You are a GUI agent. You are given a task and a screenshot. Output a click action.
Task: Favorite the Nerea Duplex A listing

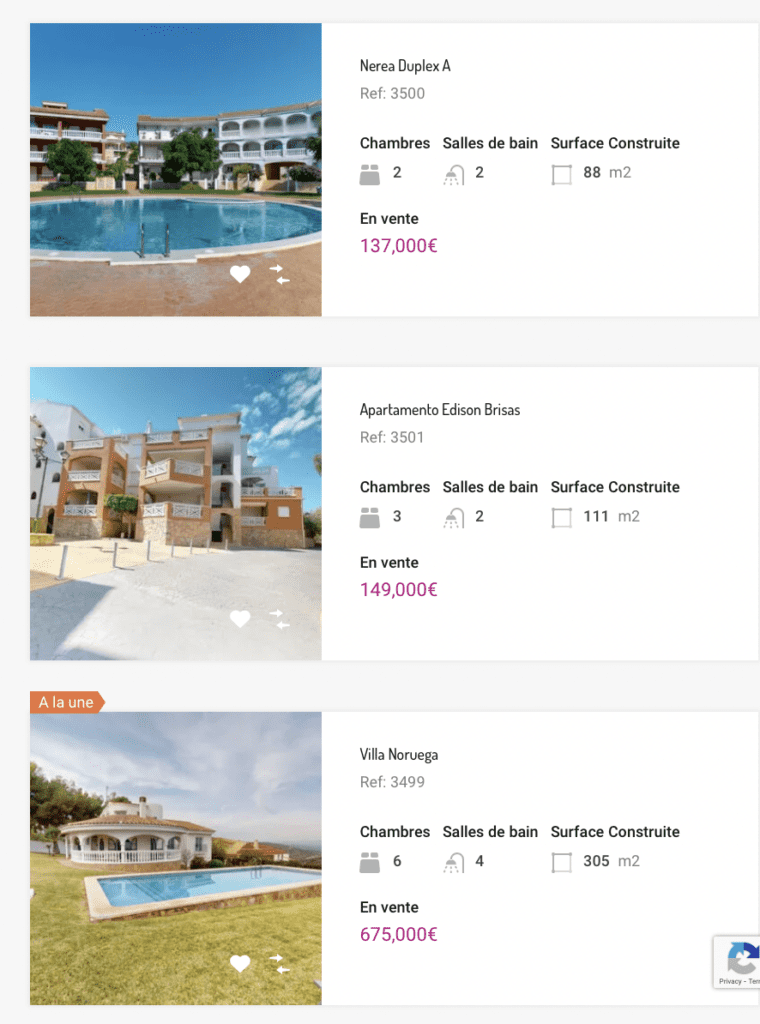pos(240,274)
